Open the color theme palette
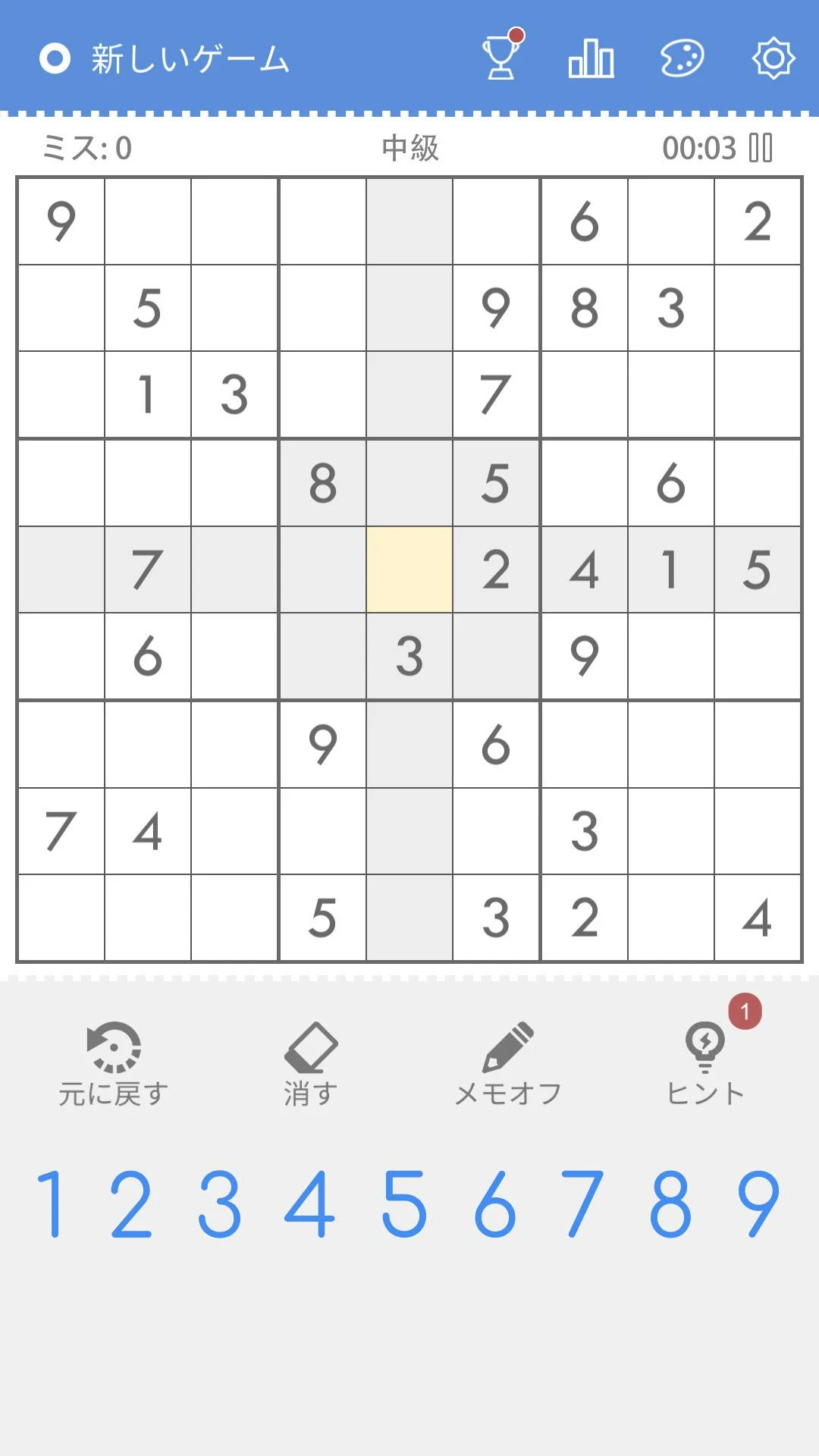This screenshot has height=1456, width=819. [682, 58]
